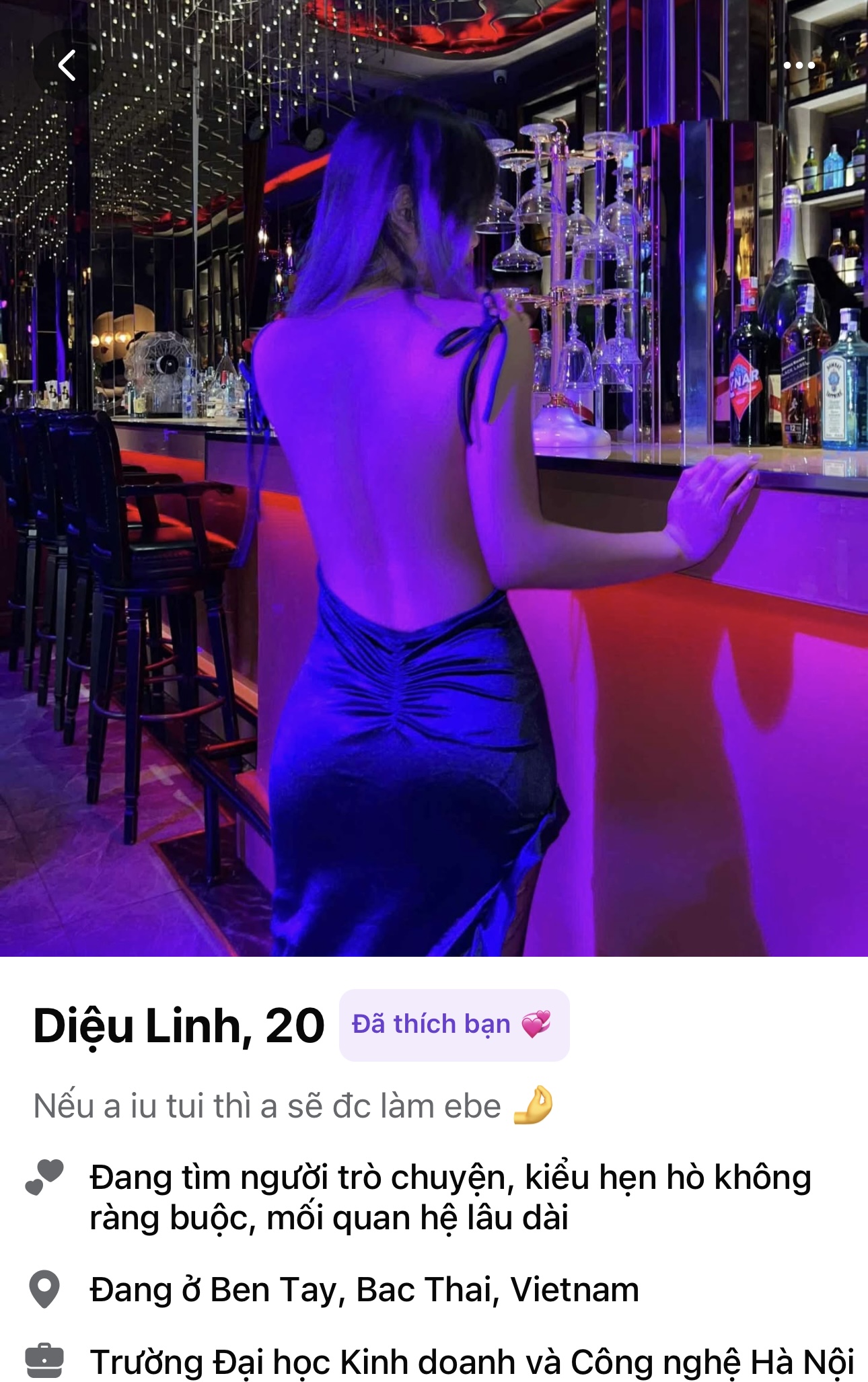
Task: Go back using the arrow icon
Action: pyautogui.click(x=67, y=65)
